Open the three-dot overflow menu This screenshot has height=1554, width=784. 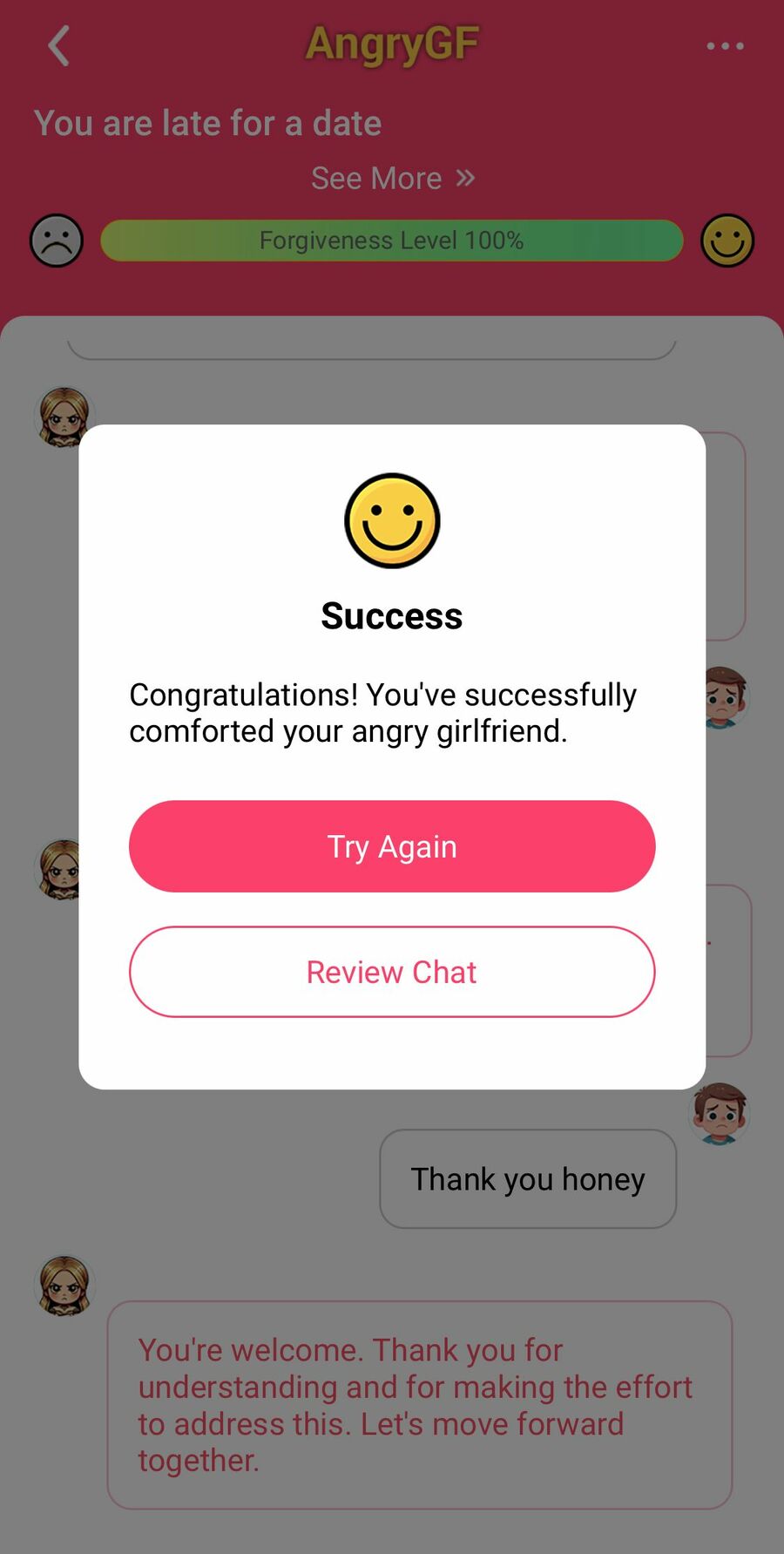725,46
